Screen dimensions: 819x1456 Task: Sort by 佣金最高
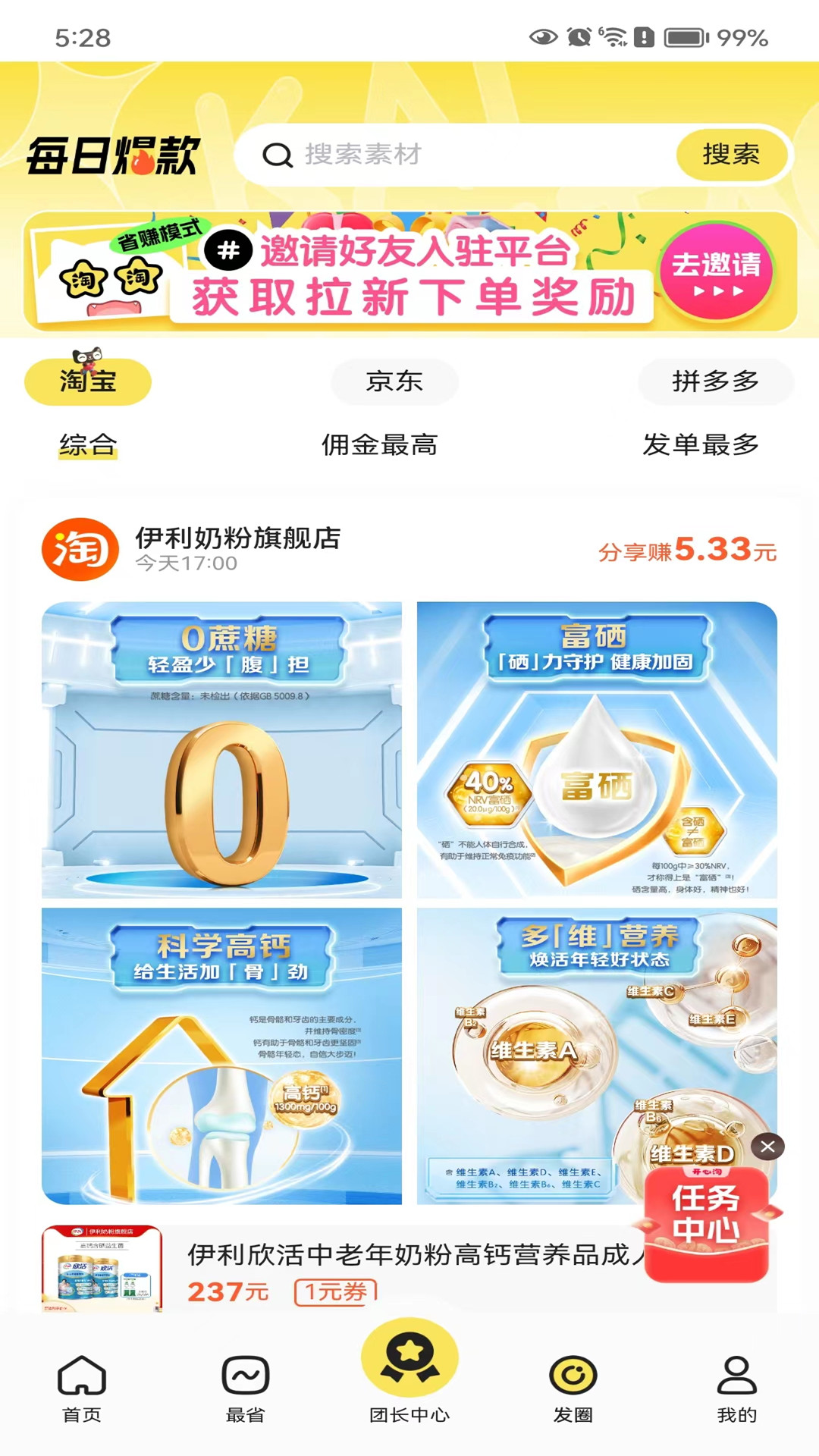[x=379, y=445]
